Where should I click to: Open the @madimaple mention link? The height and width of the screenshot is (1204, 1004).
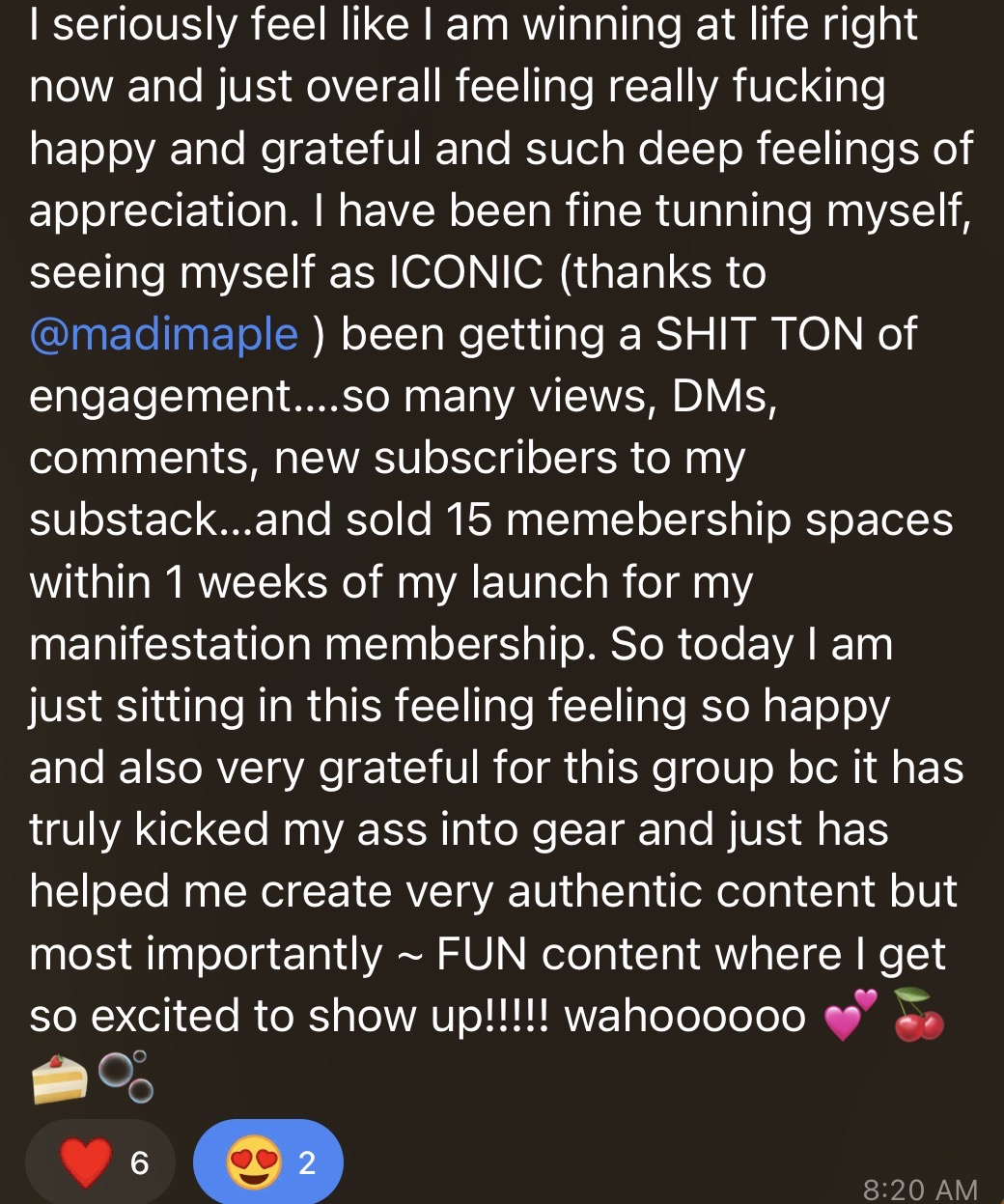click(164, 335)
